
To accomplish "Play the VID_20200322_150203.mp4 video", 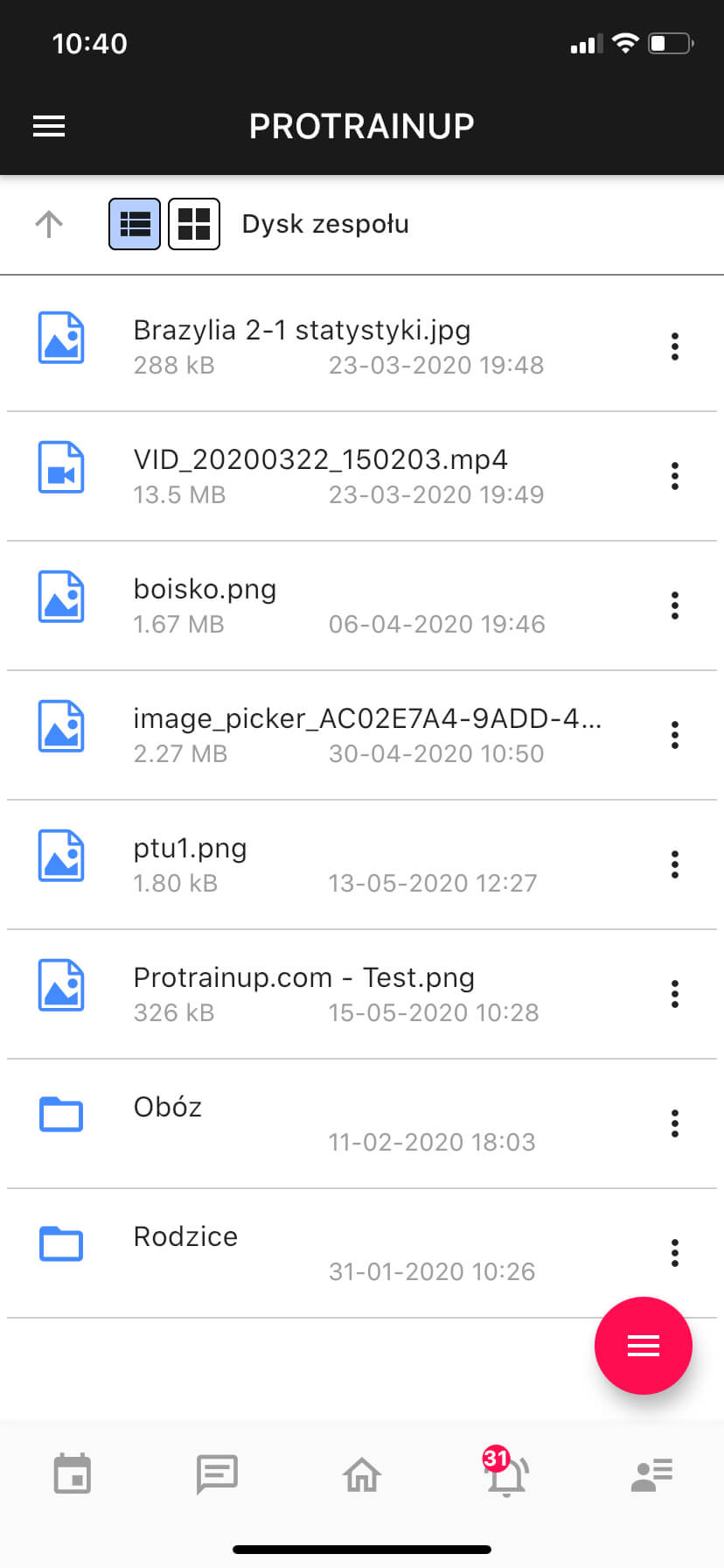I will pos(320,460).
